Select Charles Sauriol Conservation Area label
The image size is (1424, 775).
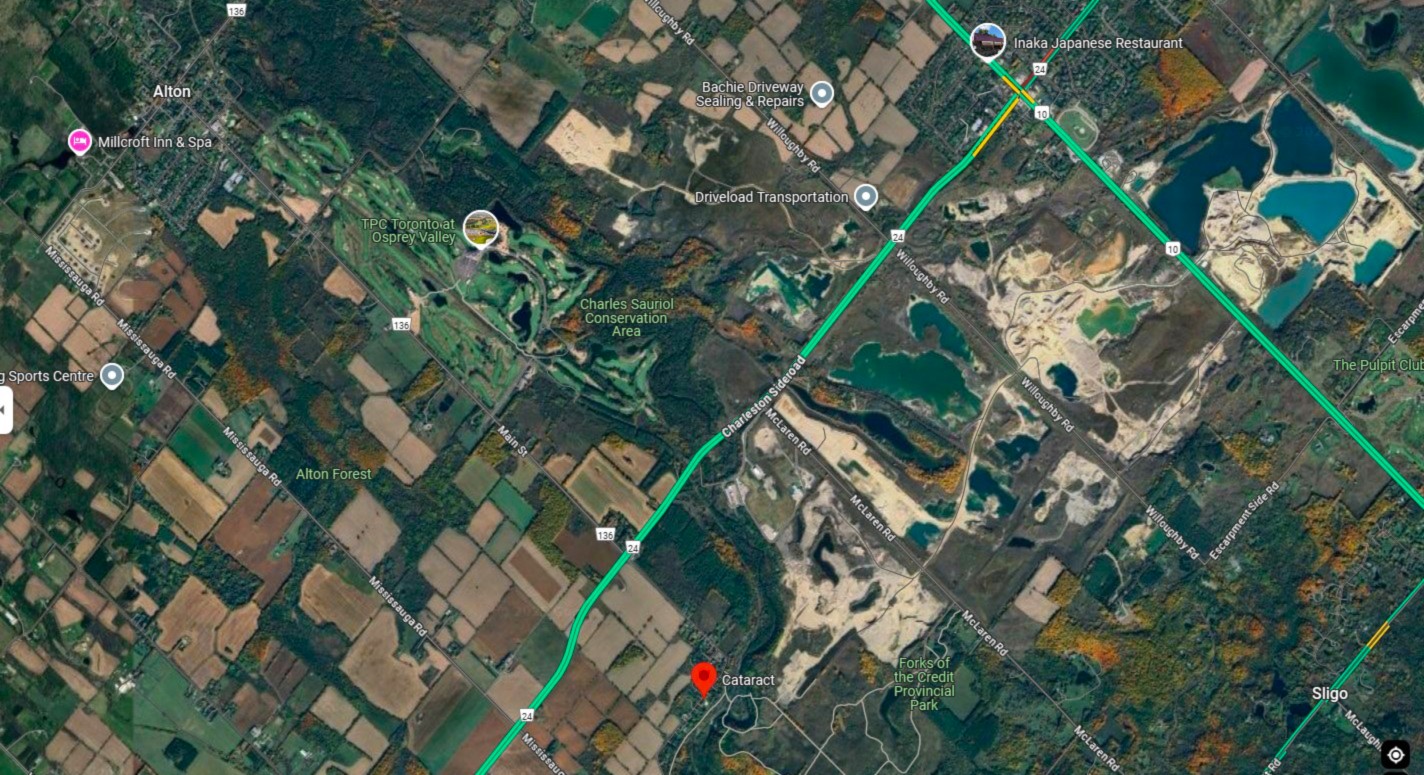pyautogui.click(x=626, y=317)
